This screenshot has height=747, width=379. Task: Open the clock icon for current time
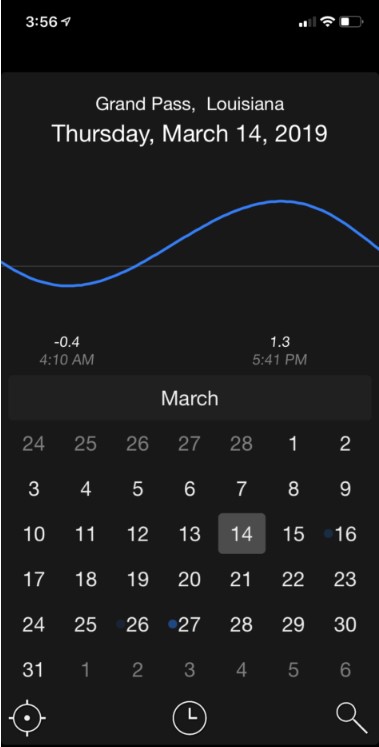click(190, 717)
